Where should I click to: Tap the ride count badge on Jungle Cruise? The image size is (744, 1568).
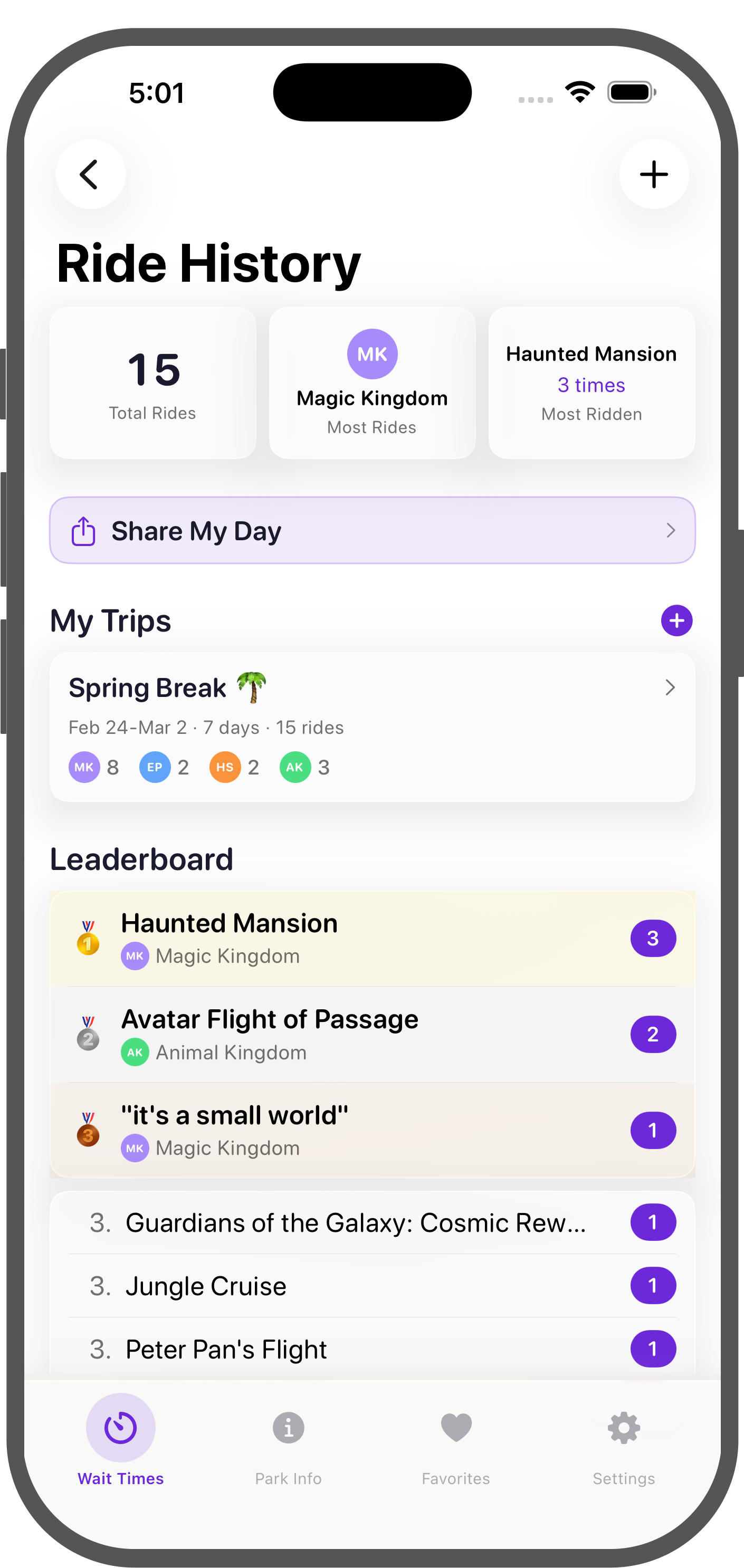pyautogui.click(x=653, y=1286)
